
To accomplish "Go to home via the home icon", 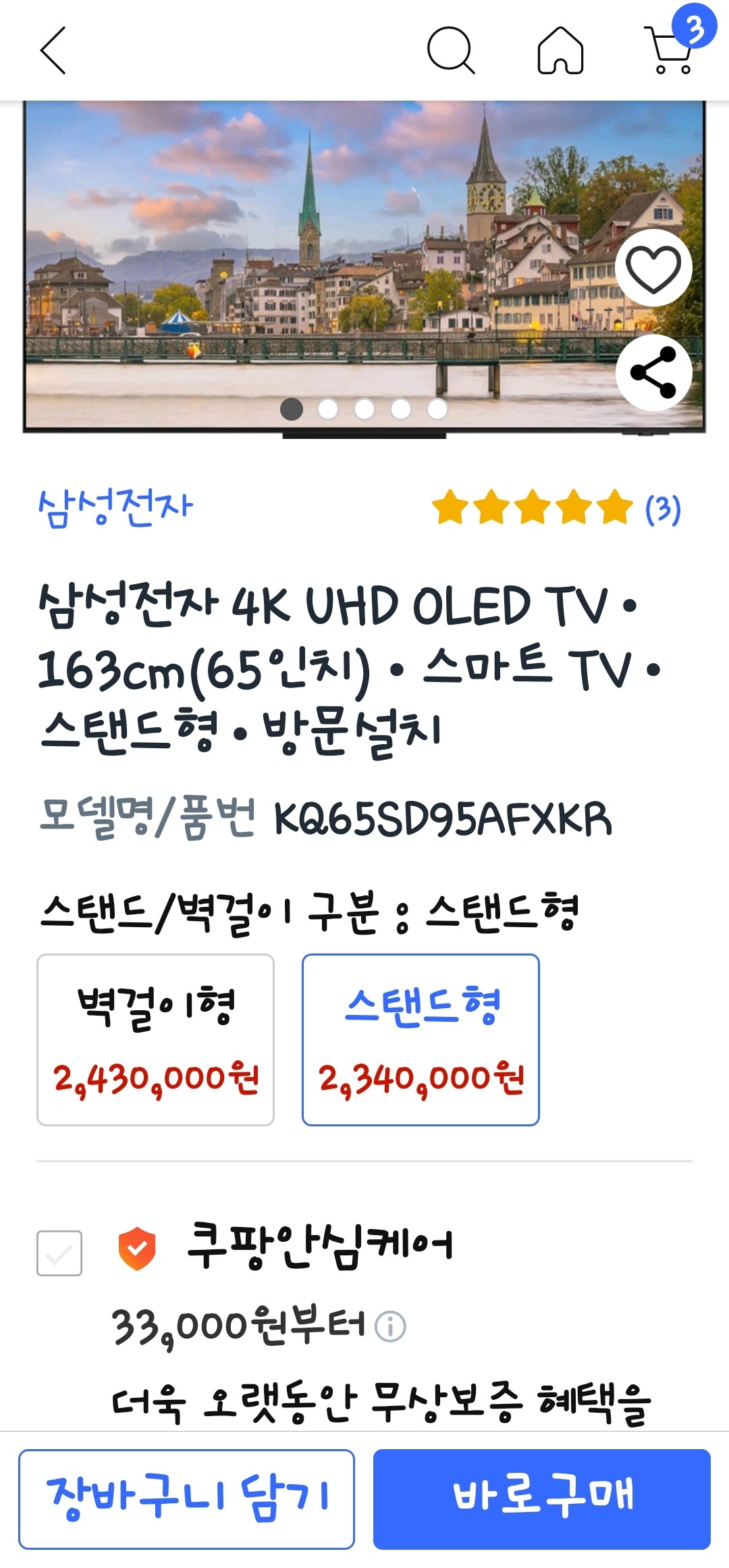I will tap(560, 51).
